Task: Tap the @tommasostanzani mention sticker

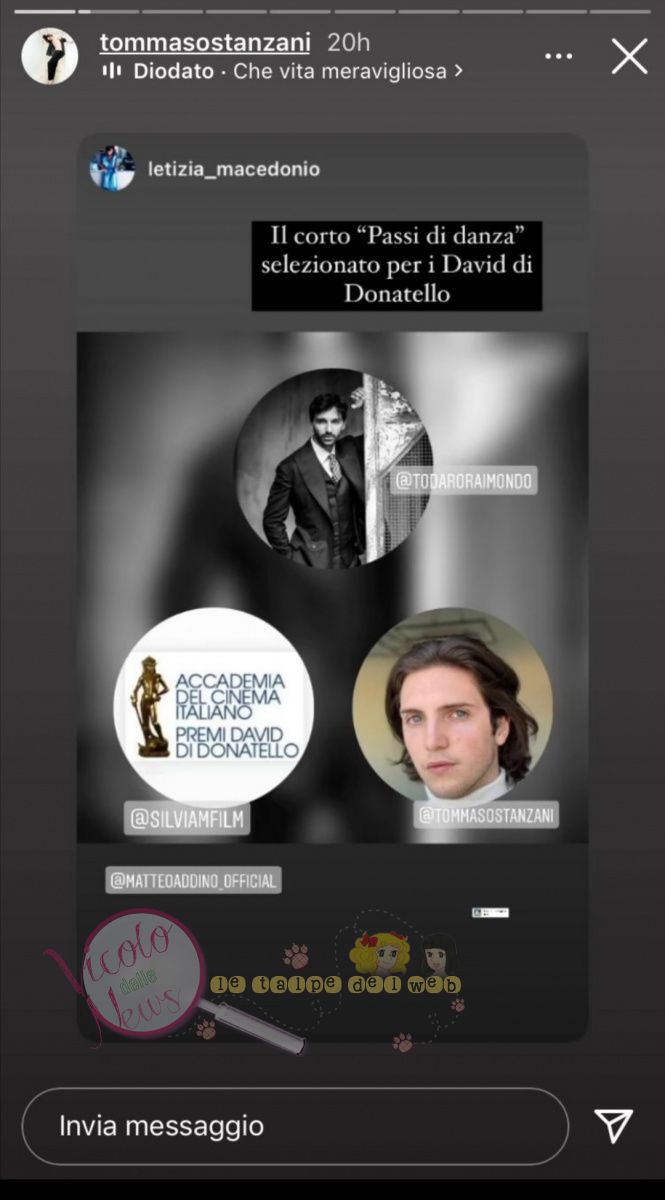Action: coord(486,815)
